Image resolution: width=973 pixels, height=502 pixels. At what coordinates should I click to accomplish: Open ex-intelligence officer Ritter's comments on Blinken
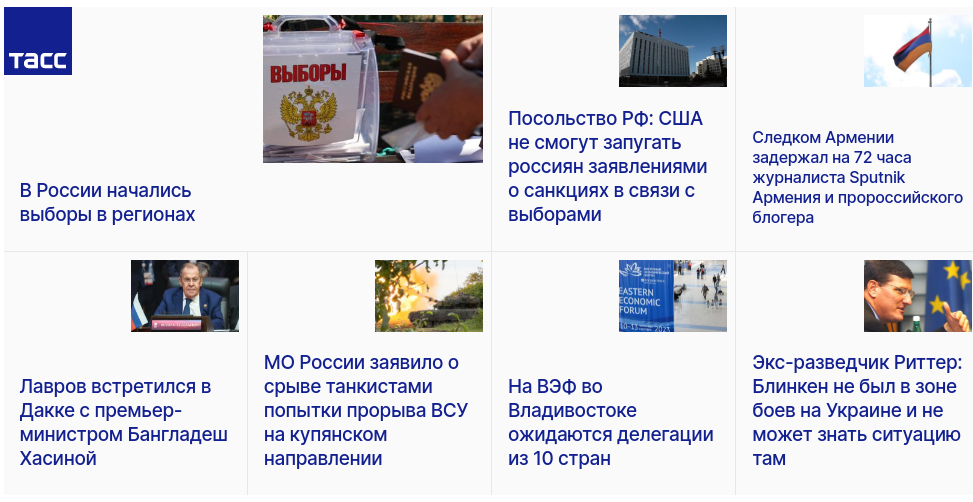(855, 410)
